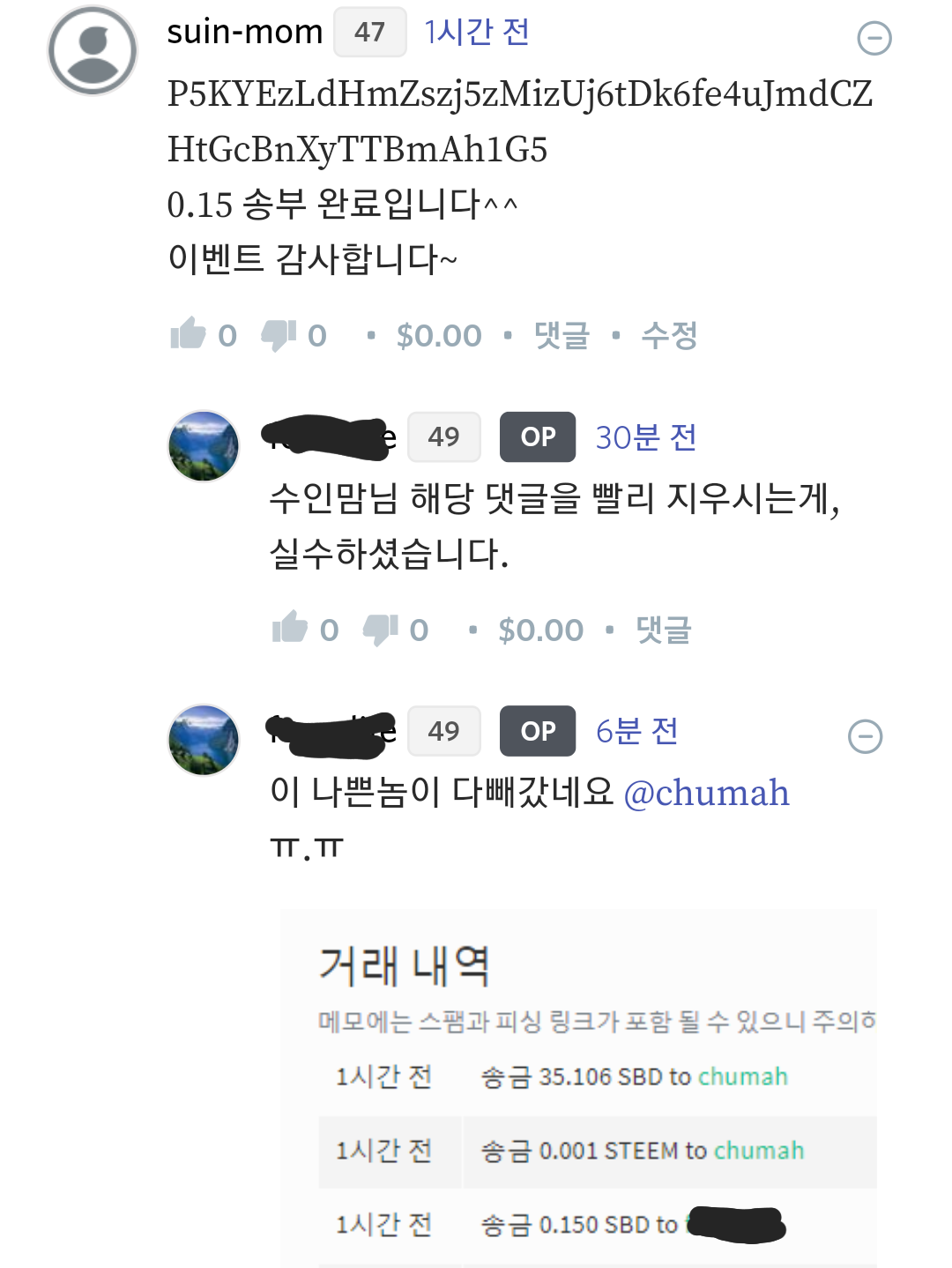
Task: Open the suin-mom username link
Action: (245, 32)
